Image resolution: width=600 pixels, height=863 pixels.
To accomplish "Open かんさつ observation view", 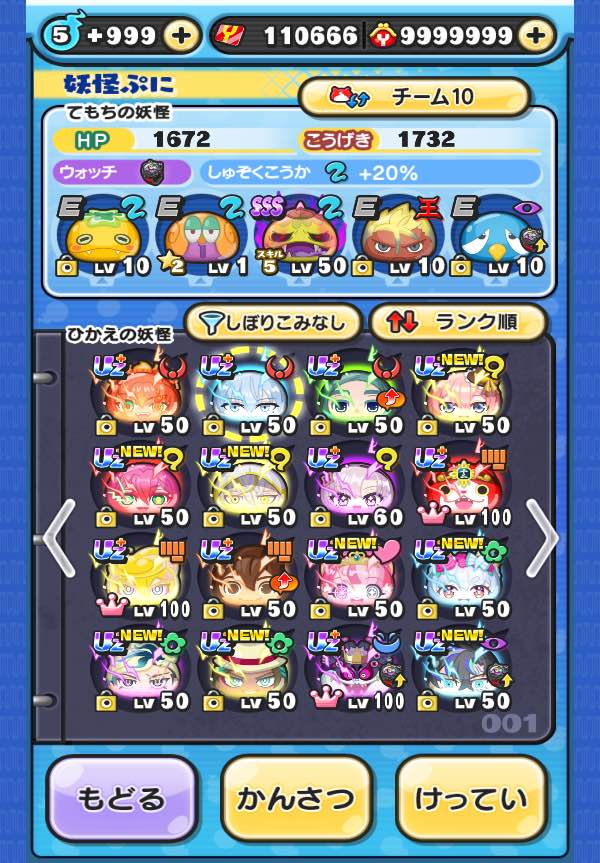I will (296, 798).
